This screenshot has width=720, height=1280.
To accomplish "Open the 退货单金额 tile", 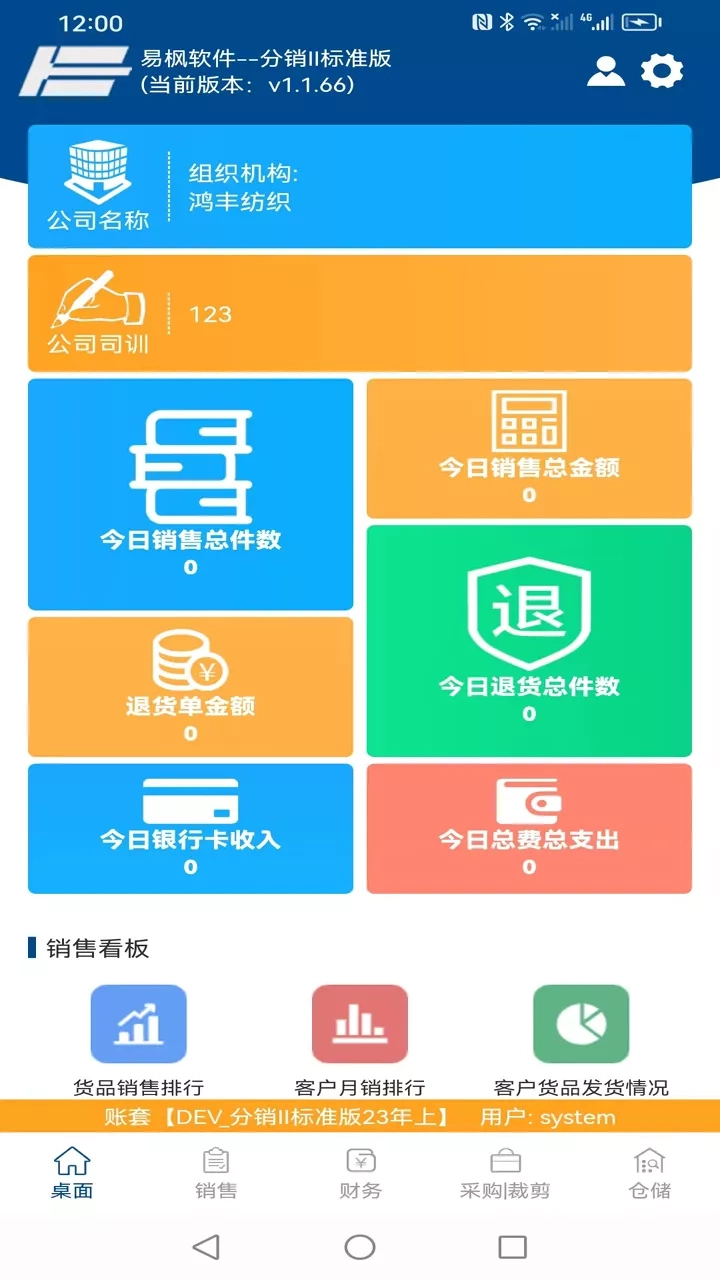I will (x=190, y=686).
